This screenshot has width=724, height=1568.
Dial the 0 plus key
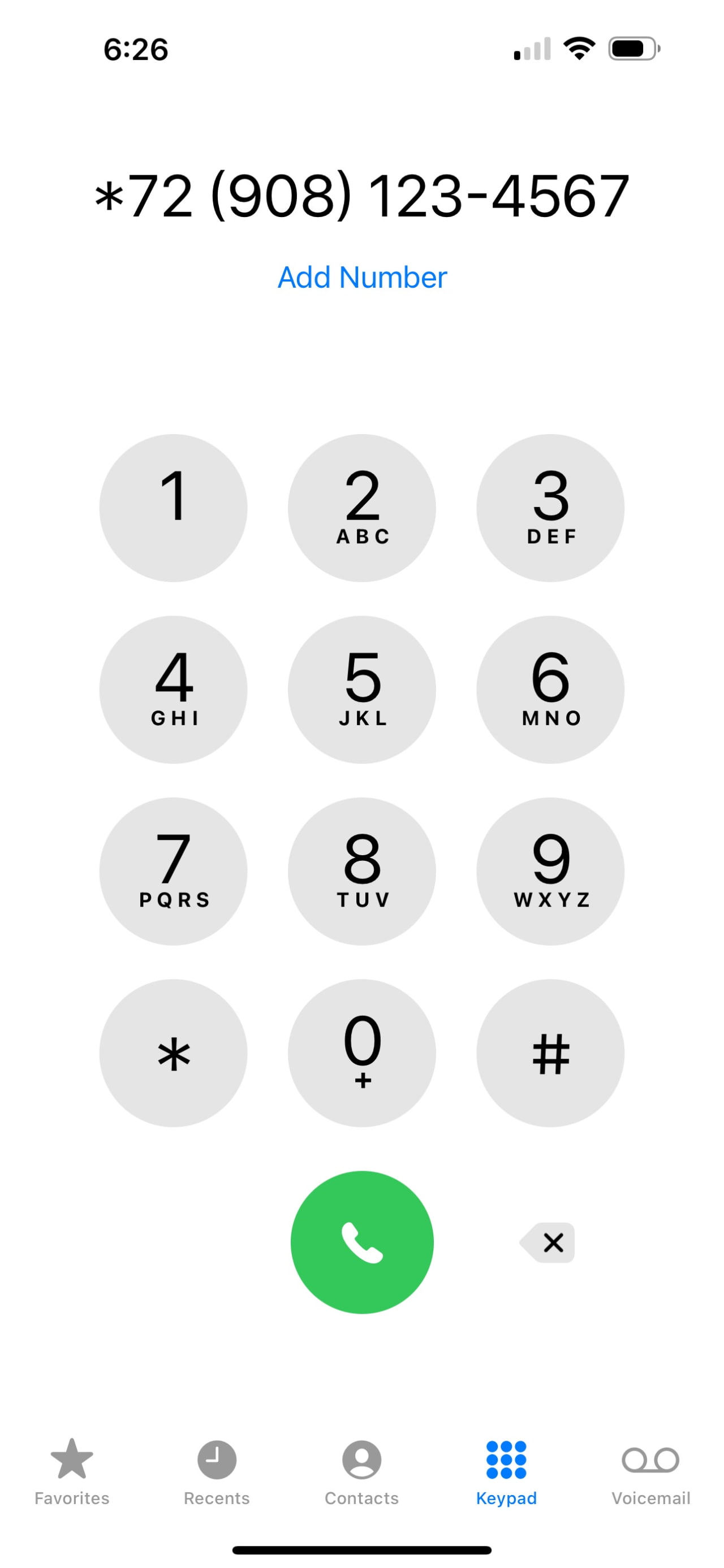click(x=361, y=1052)
